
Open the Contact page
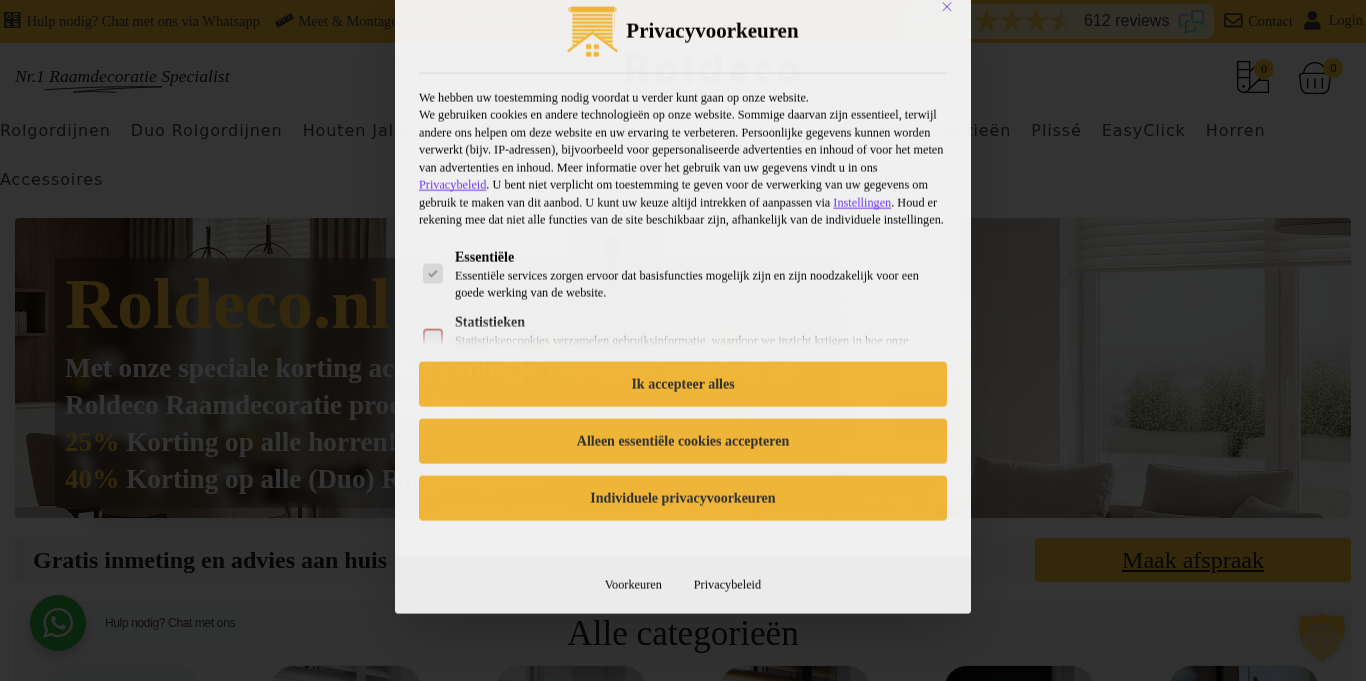click(1258, 21)
